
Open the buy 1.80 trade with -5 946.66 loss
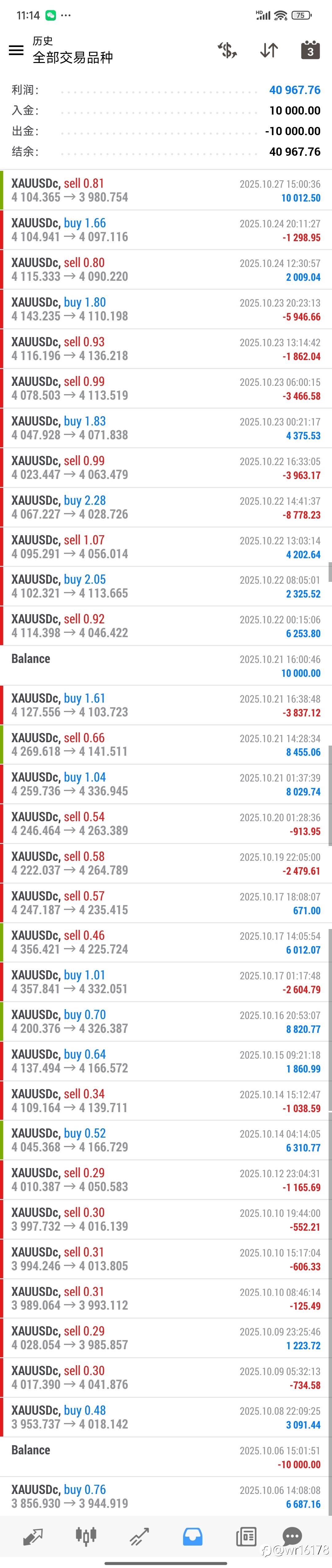point(166,309)
